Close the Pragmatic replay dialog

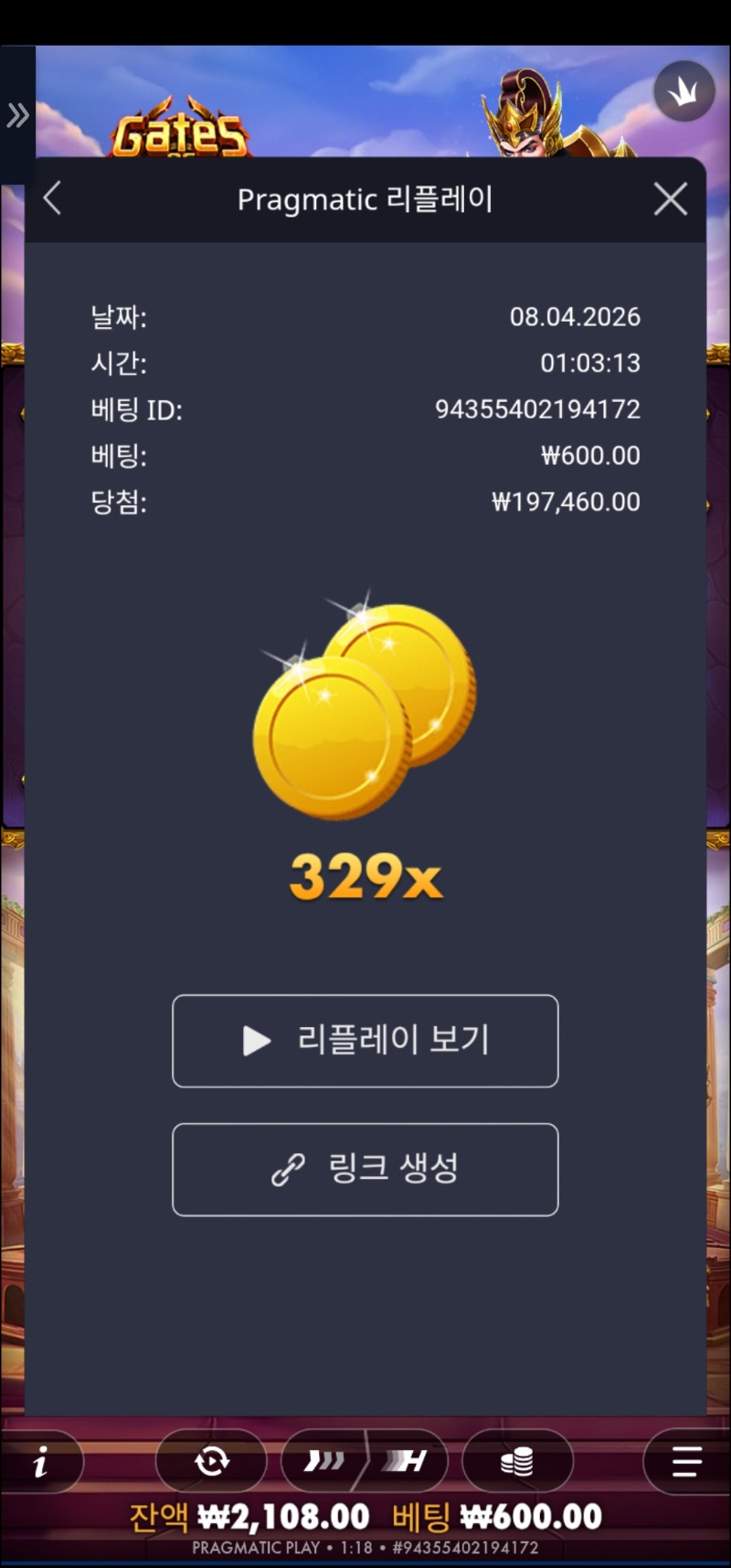tap(671, 198)
